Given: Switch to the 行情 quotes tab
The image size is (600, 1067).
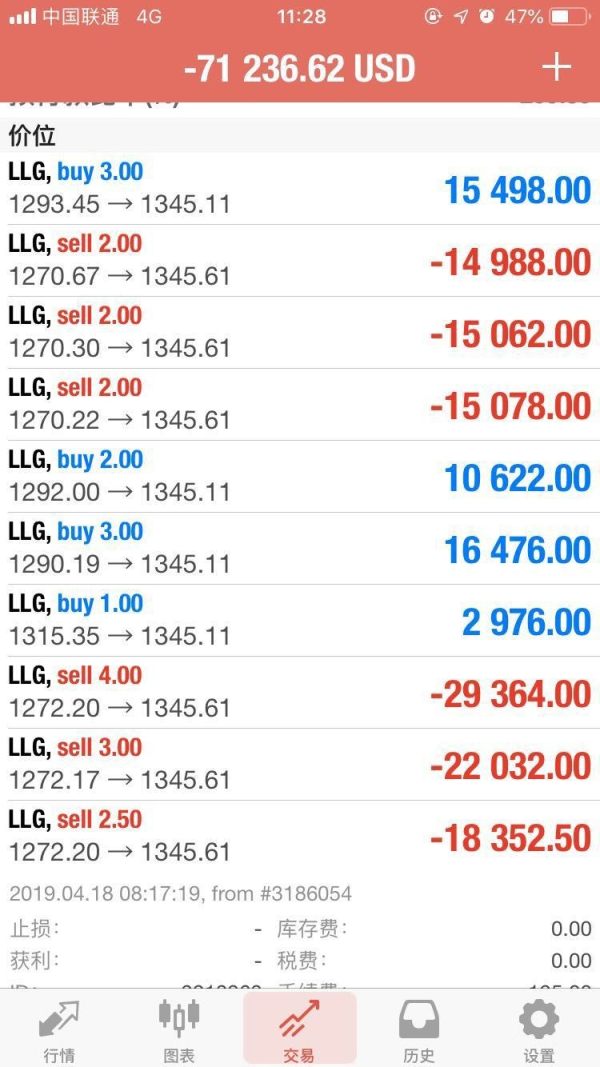Looking at the screenshot, I should 59,1029.
